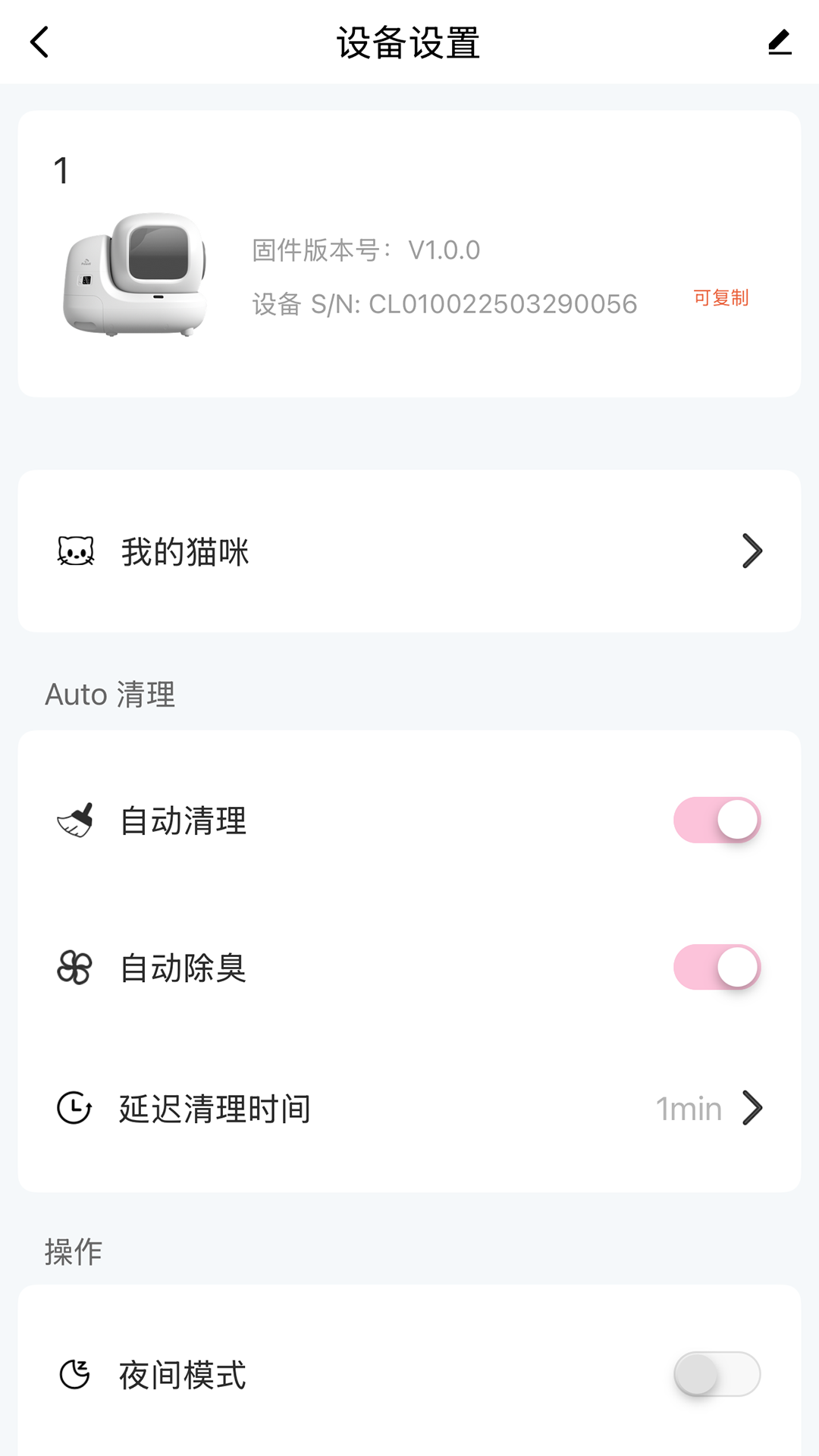This screenshot has height=1456, width=819.
Task: Click the fan icon for 自动除臭
Action: 74,967
